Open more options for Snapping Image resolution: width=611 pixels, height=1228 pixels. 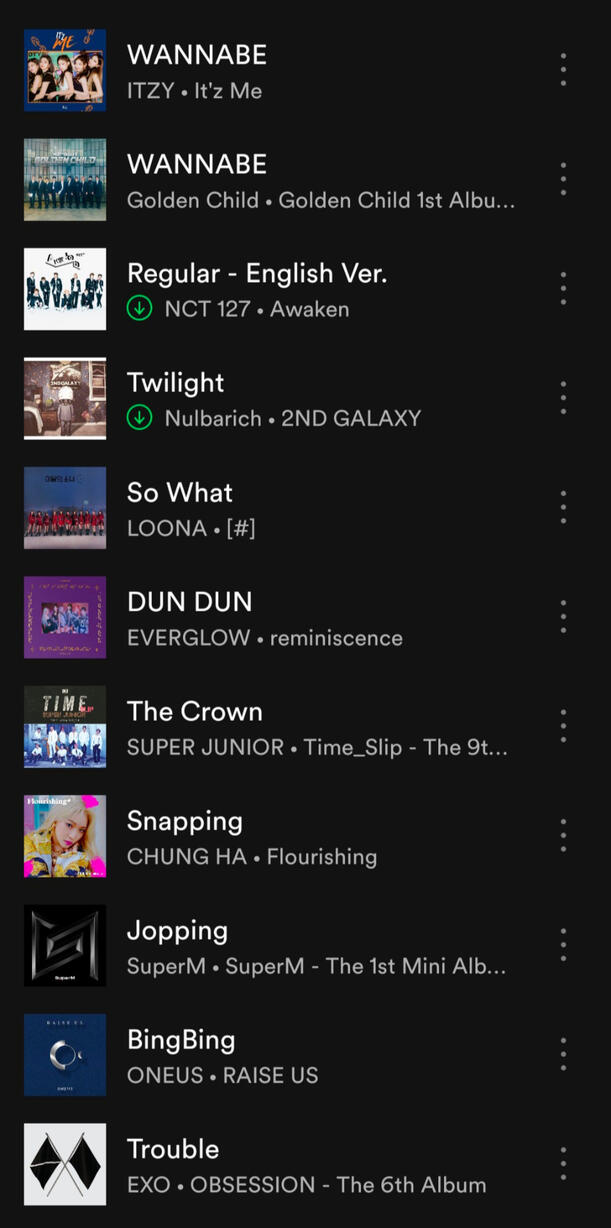[x=563, y=836]
